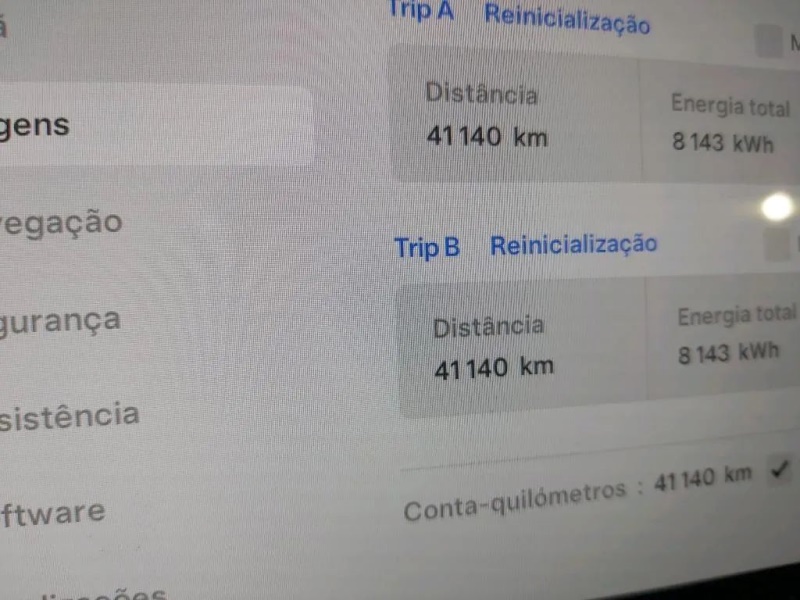The width and height of the screenshot is (800, 600).
Task: Toggle the Conta-quilómetros checkbox
Action: click(x=779, y=470)
